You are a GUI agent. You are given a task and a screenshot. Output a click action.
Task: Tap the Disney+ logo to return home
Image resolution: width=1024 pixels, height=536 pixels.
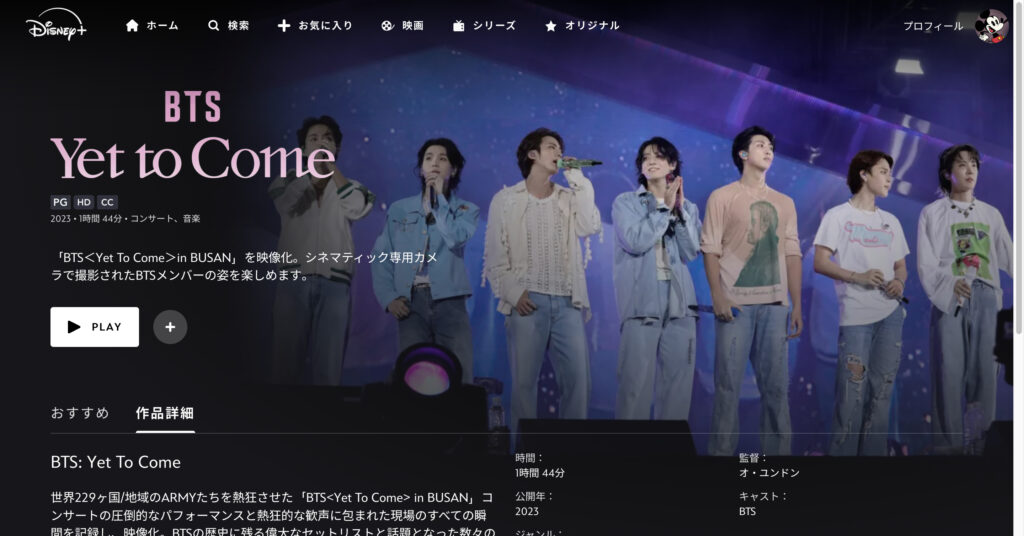pos(57,25)
